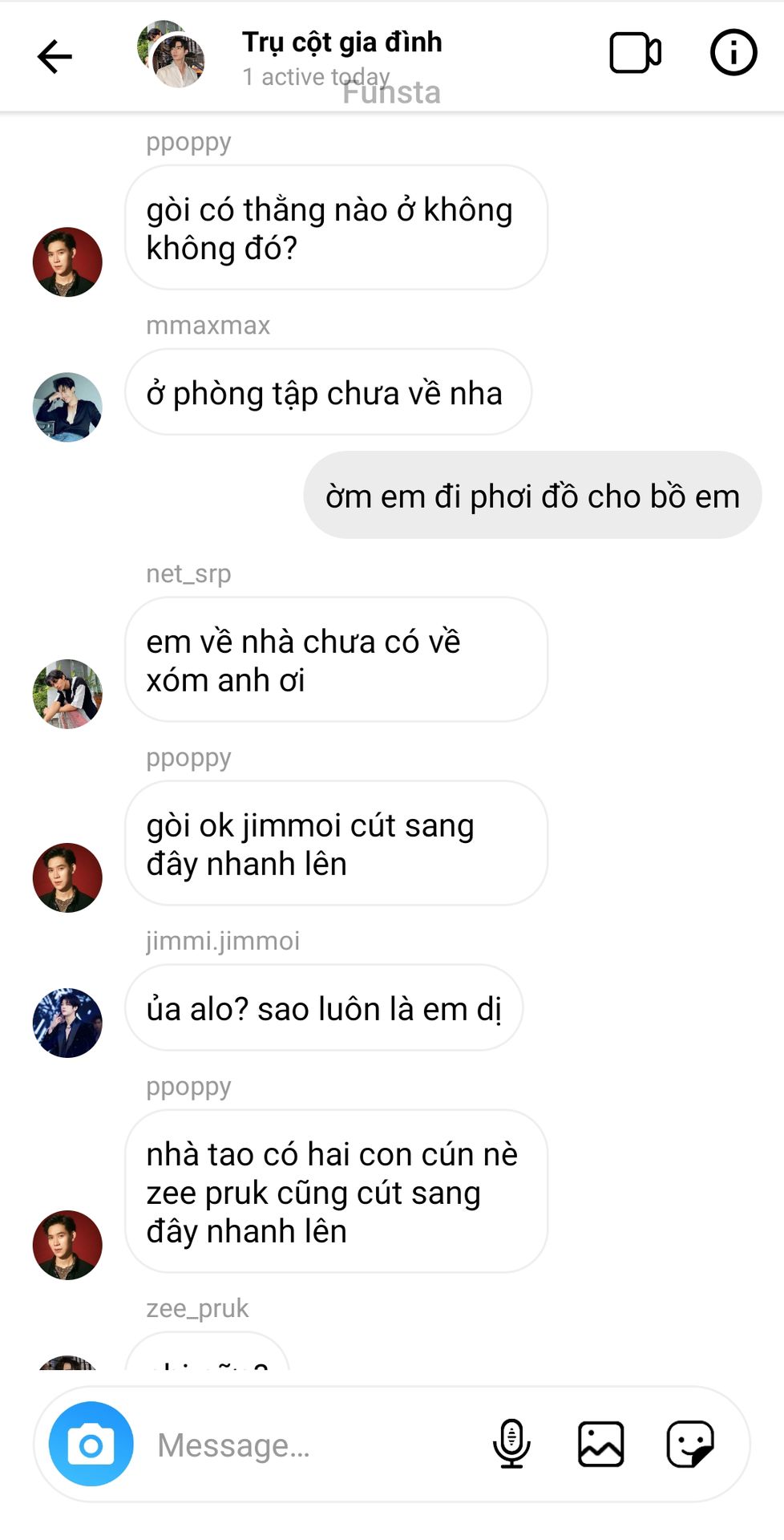Open the sticker picker
Viewport: 784px width, 1540px height.
tap(689, 1444)
